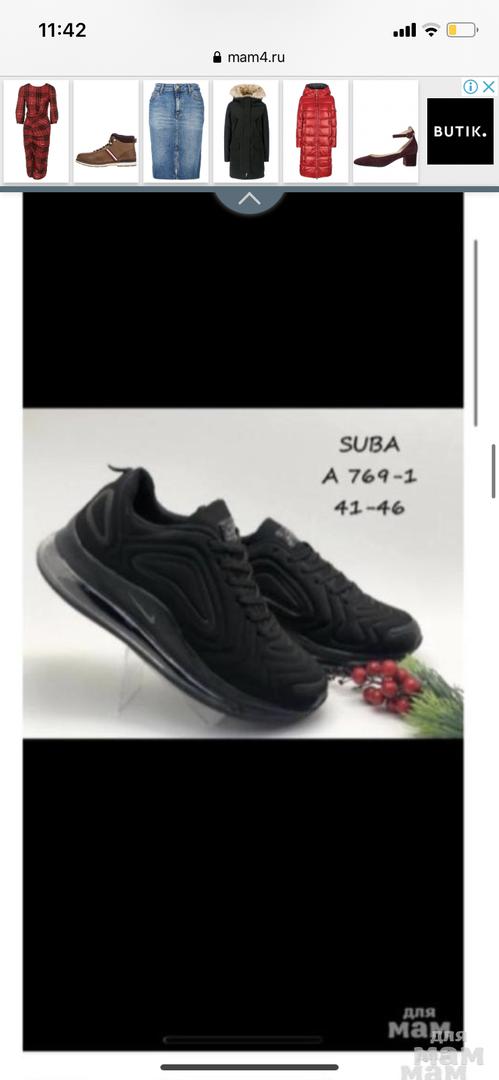Open the red puffer coat ad
This screenshot has width=499, height=1080.
point(316,132)
